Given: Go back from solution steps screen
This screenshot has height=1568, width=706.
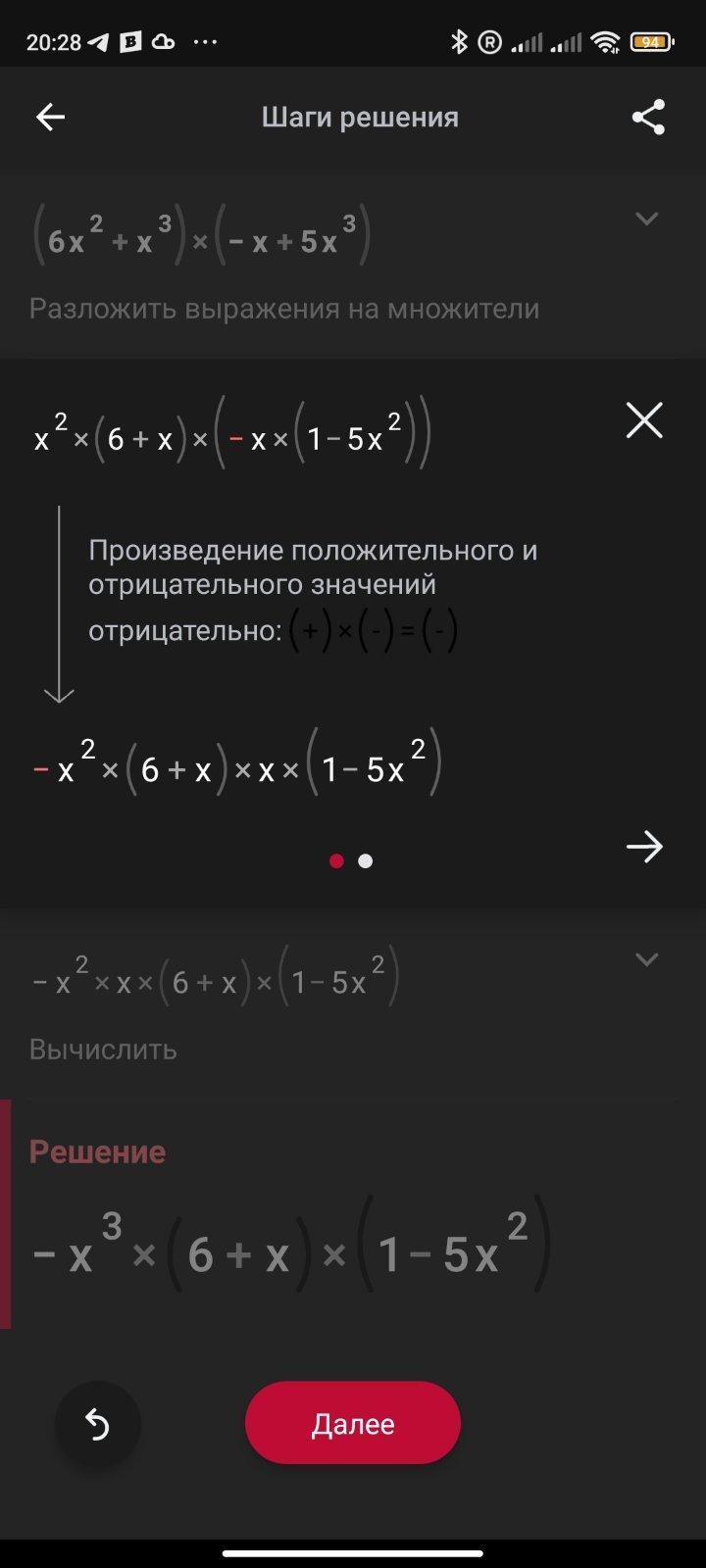Looking at the screenshot, I should coord(50,118).
